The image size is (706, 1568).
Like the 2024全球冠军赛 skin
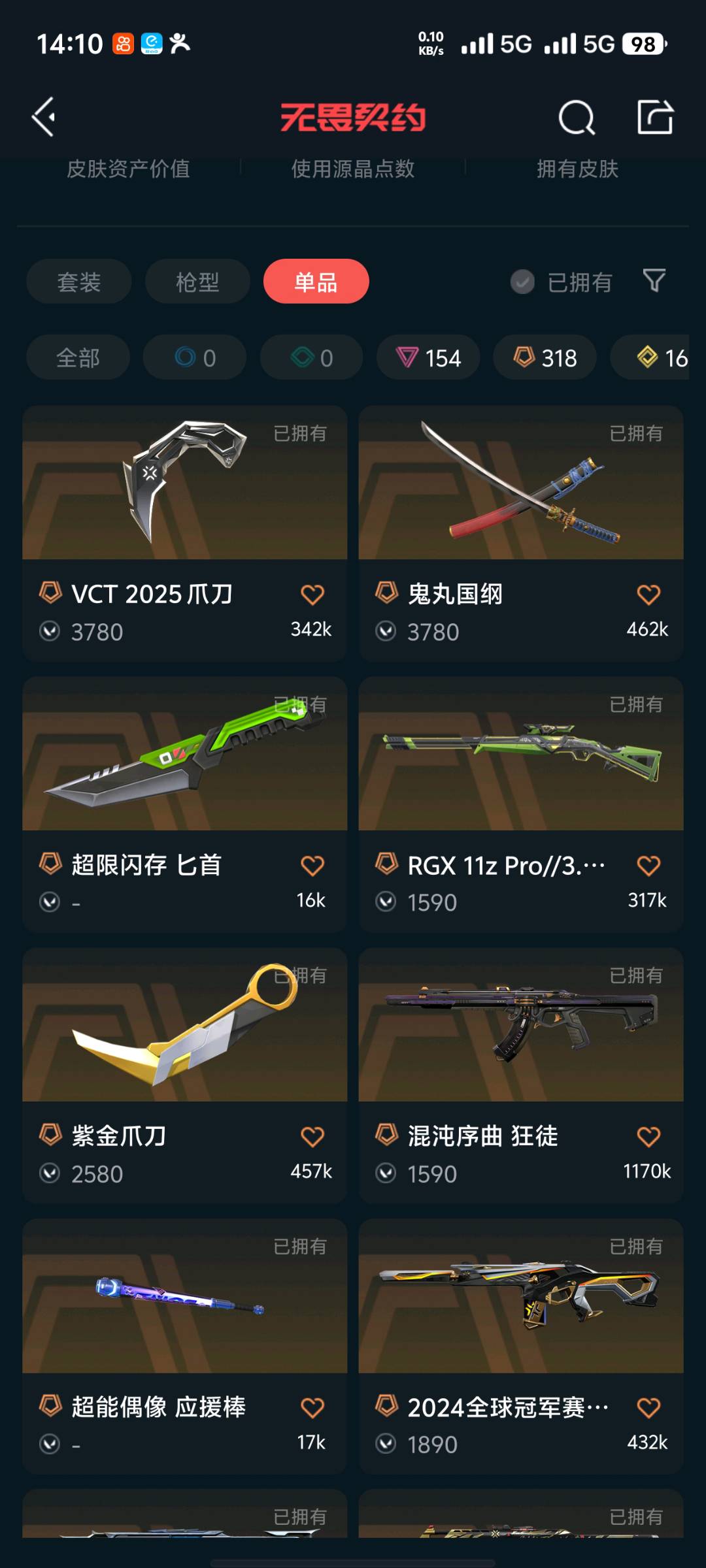click(648, 1408)
